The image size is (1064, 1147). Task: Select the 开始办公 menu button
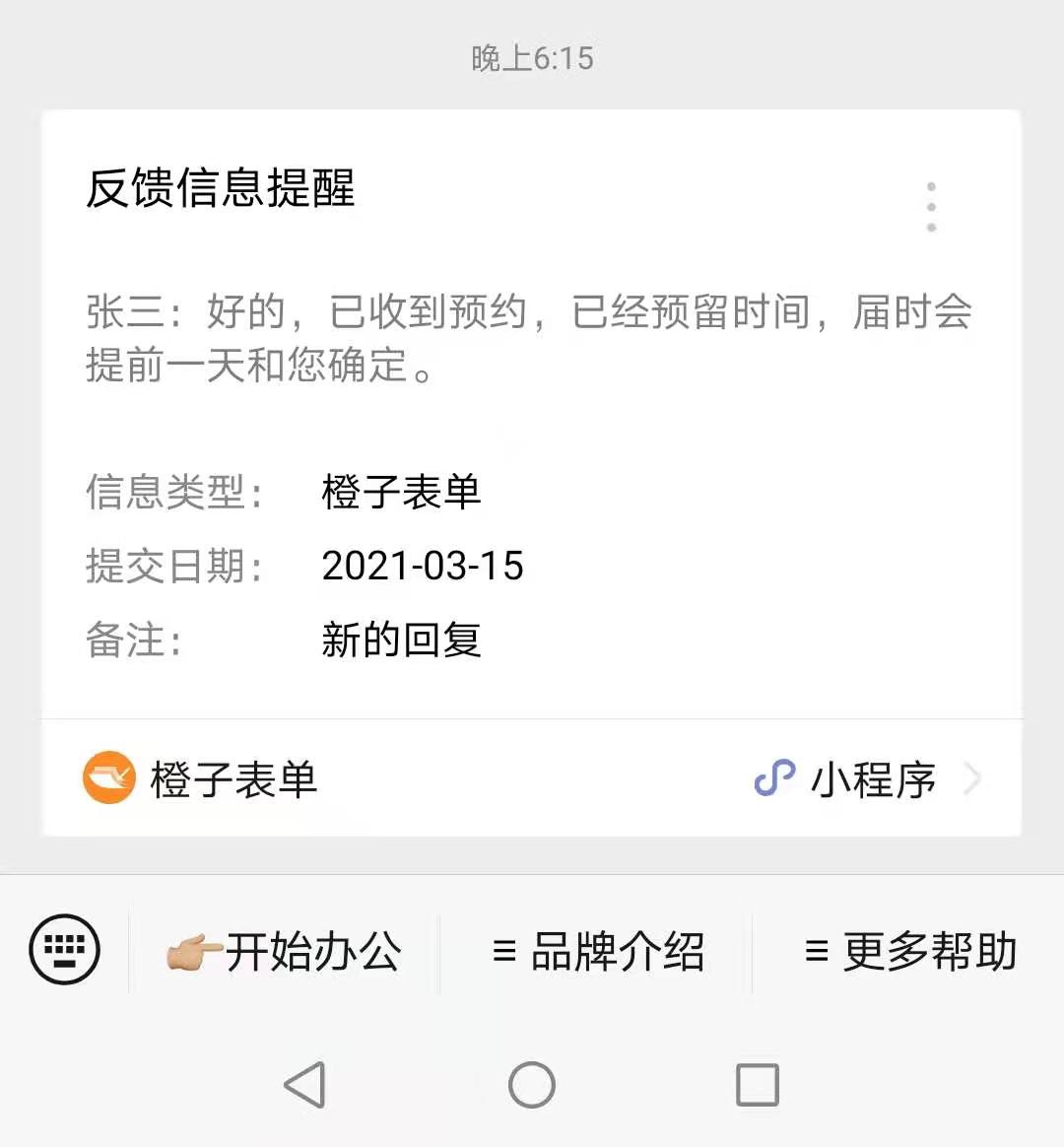(284, 952)
